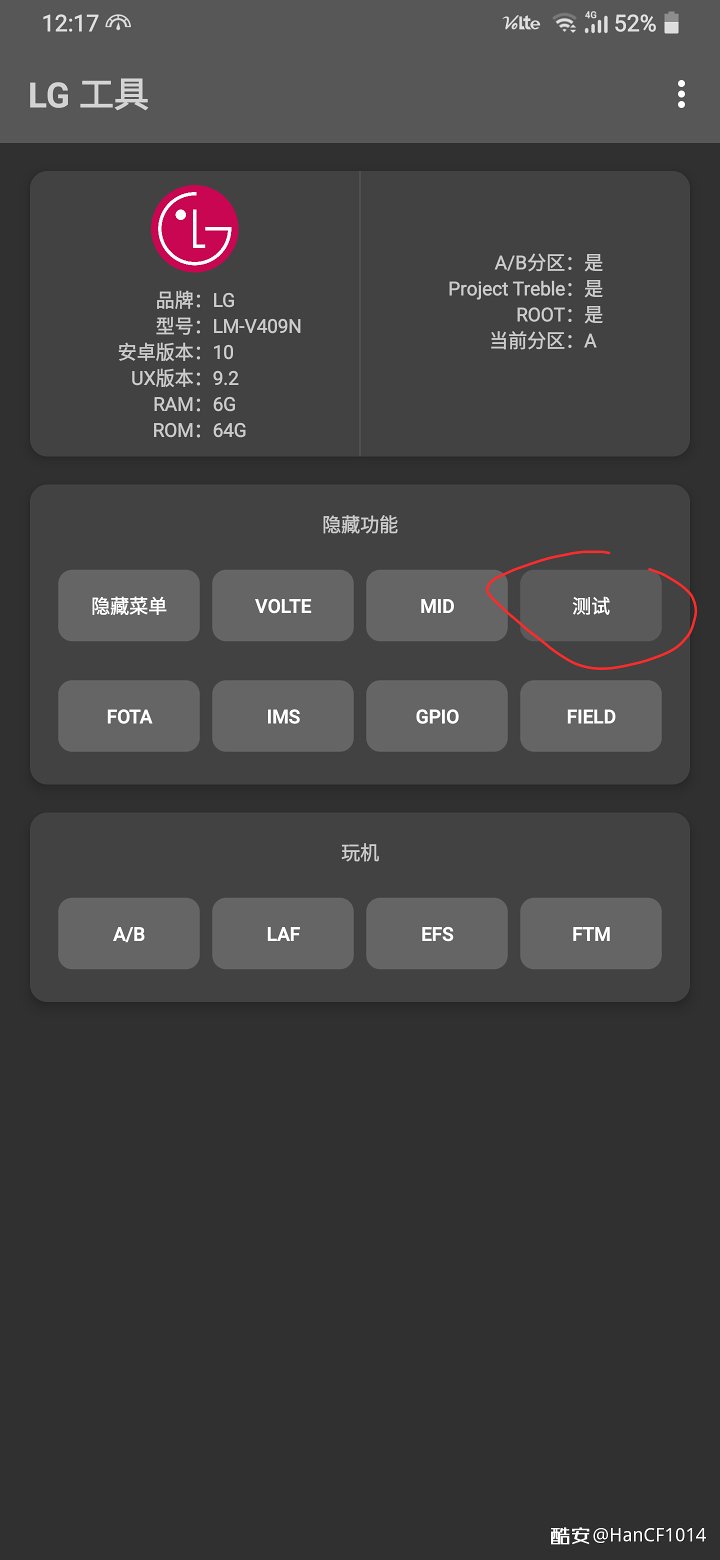Open the EFS option
This screenshot has width=720, height=1560.
(437, 934)
